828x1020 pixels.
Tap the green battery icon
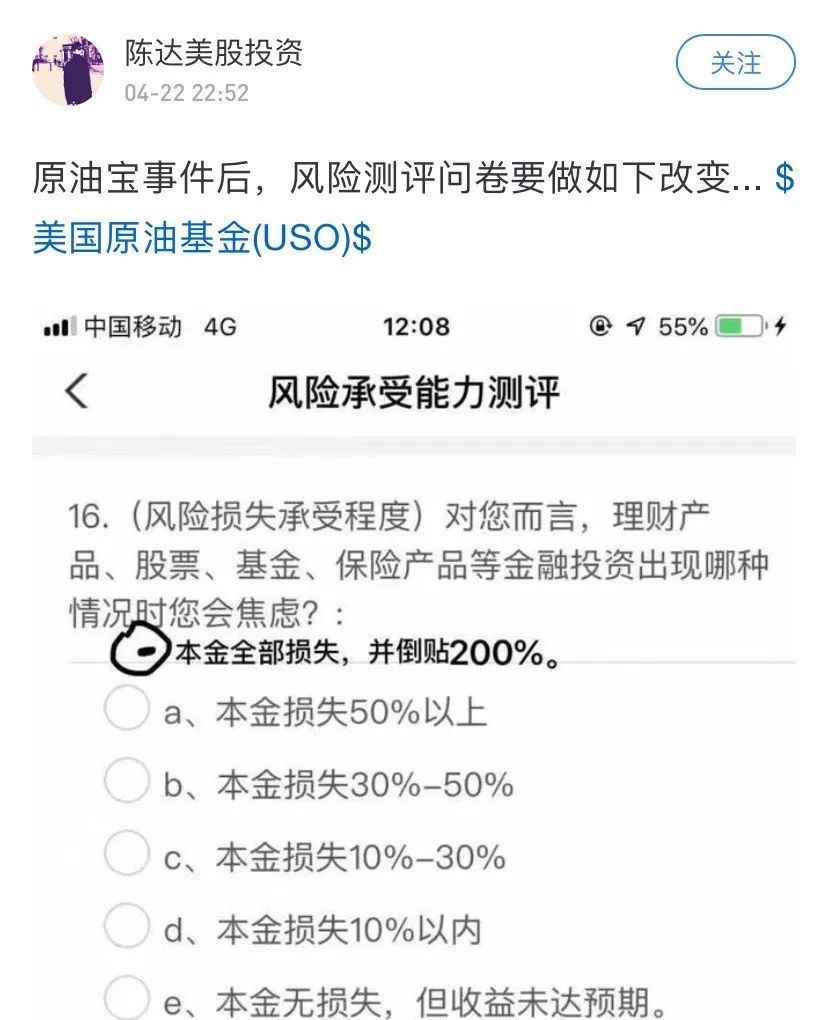[x=740, y=326]
